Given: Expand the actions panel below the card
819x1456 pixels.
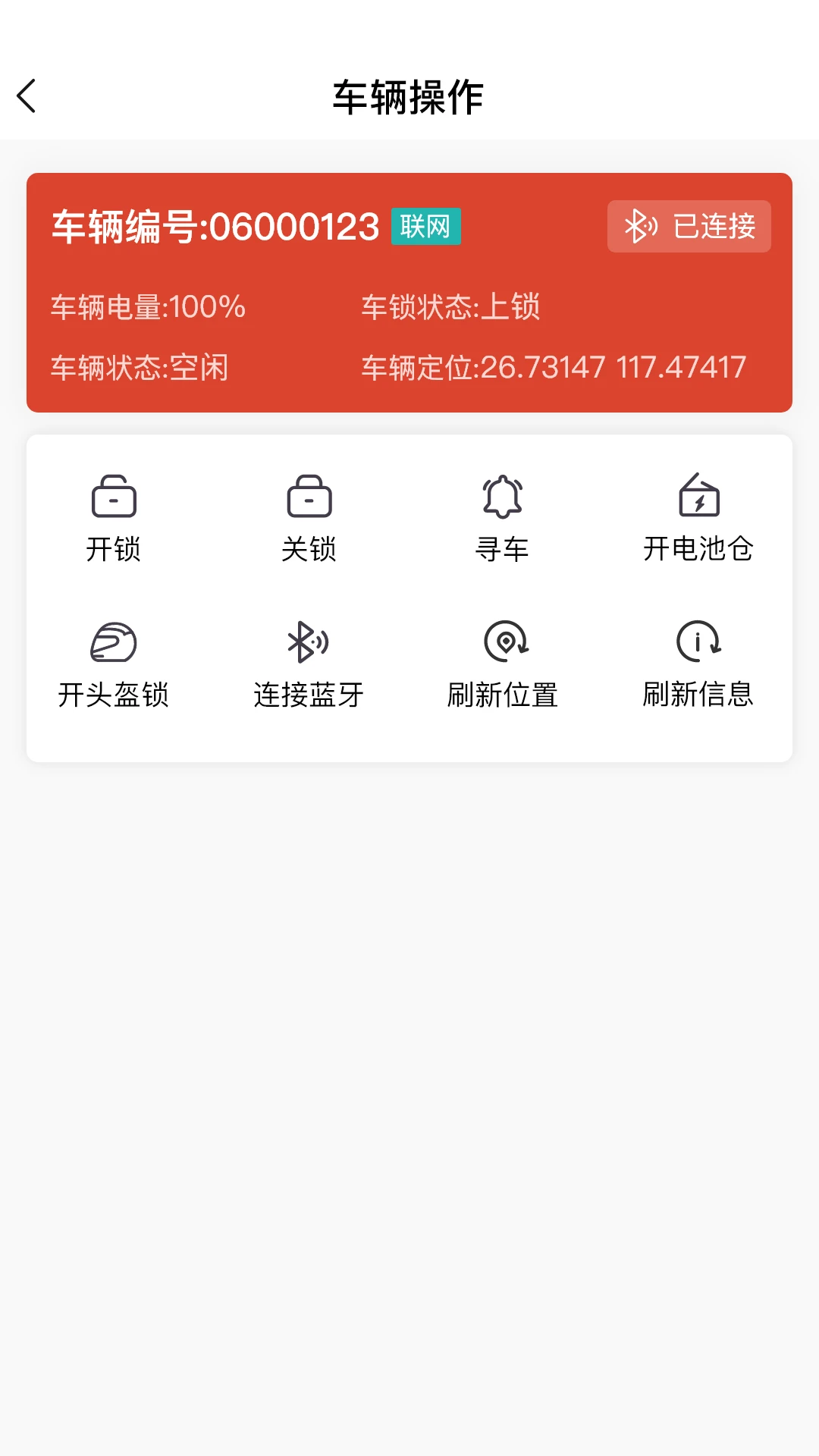Looking at the screenshot, I should pos(409,595).
